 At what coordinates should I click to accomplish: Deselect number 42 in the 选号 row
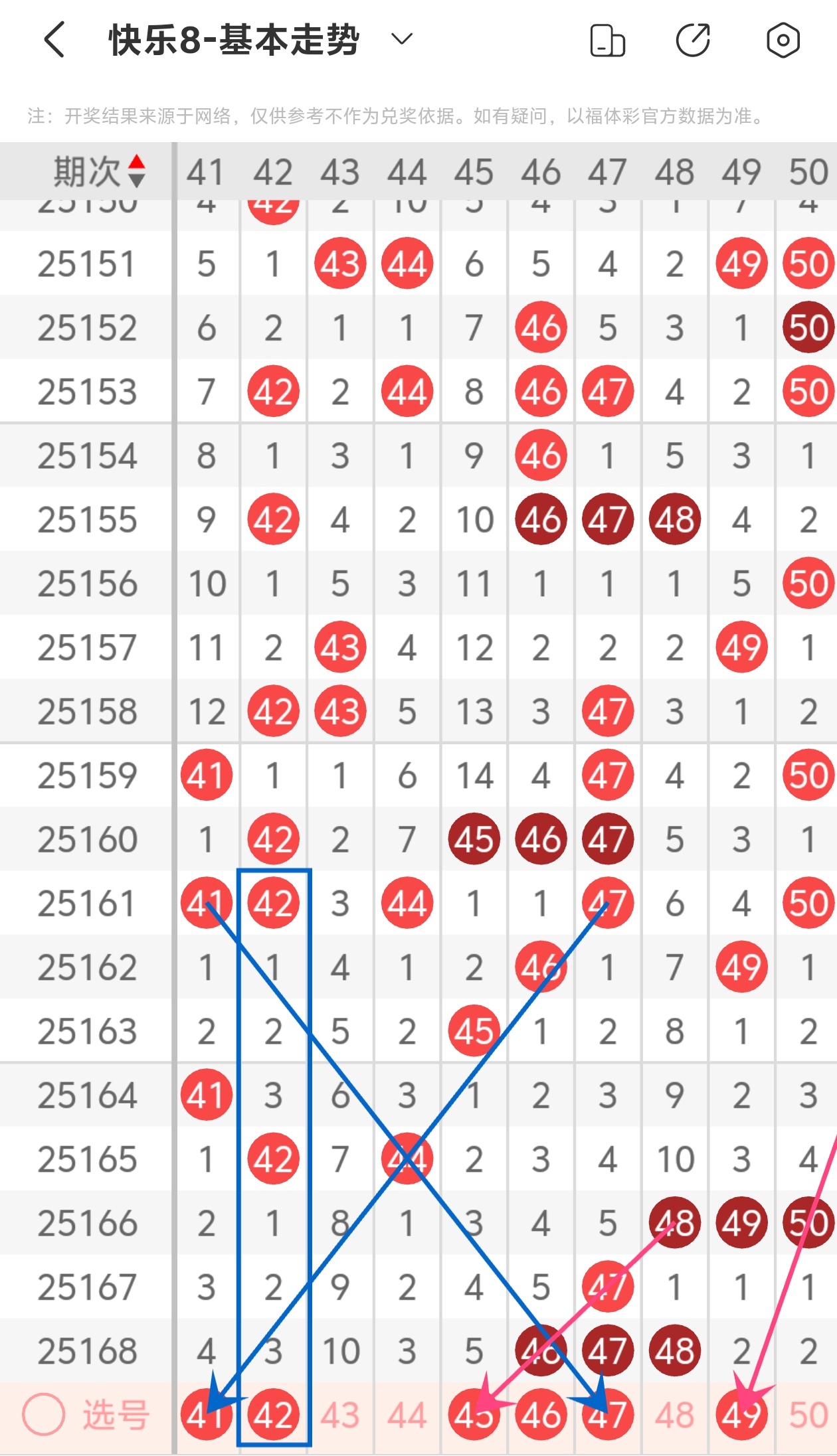pos(273,1415)
